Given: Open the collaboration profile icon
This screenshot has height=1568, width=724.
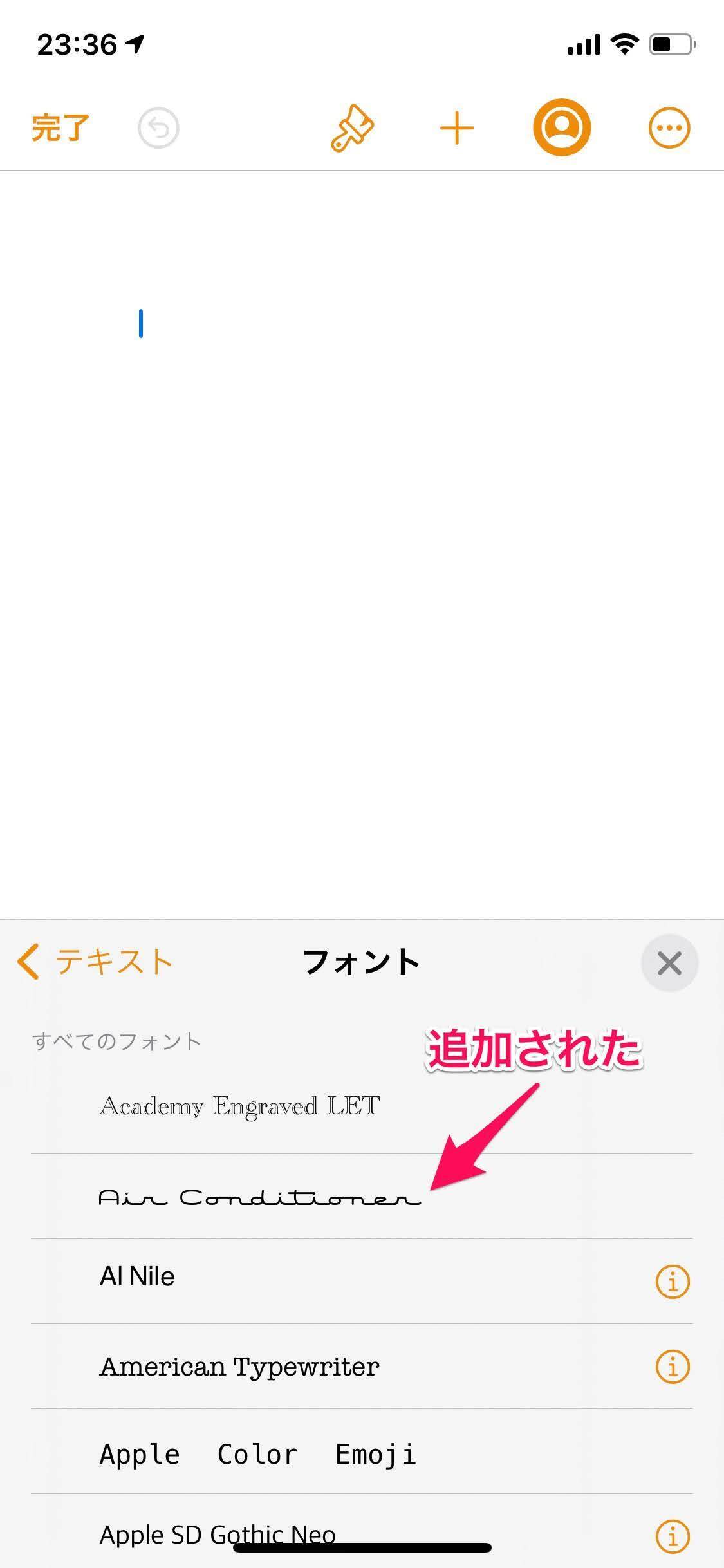Looking at the screenshot, I should point(562,127).
